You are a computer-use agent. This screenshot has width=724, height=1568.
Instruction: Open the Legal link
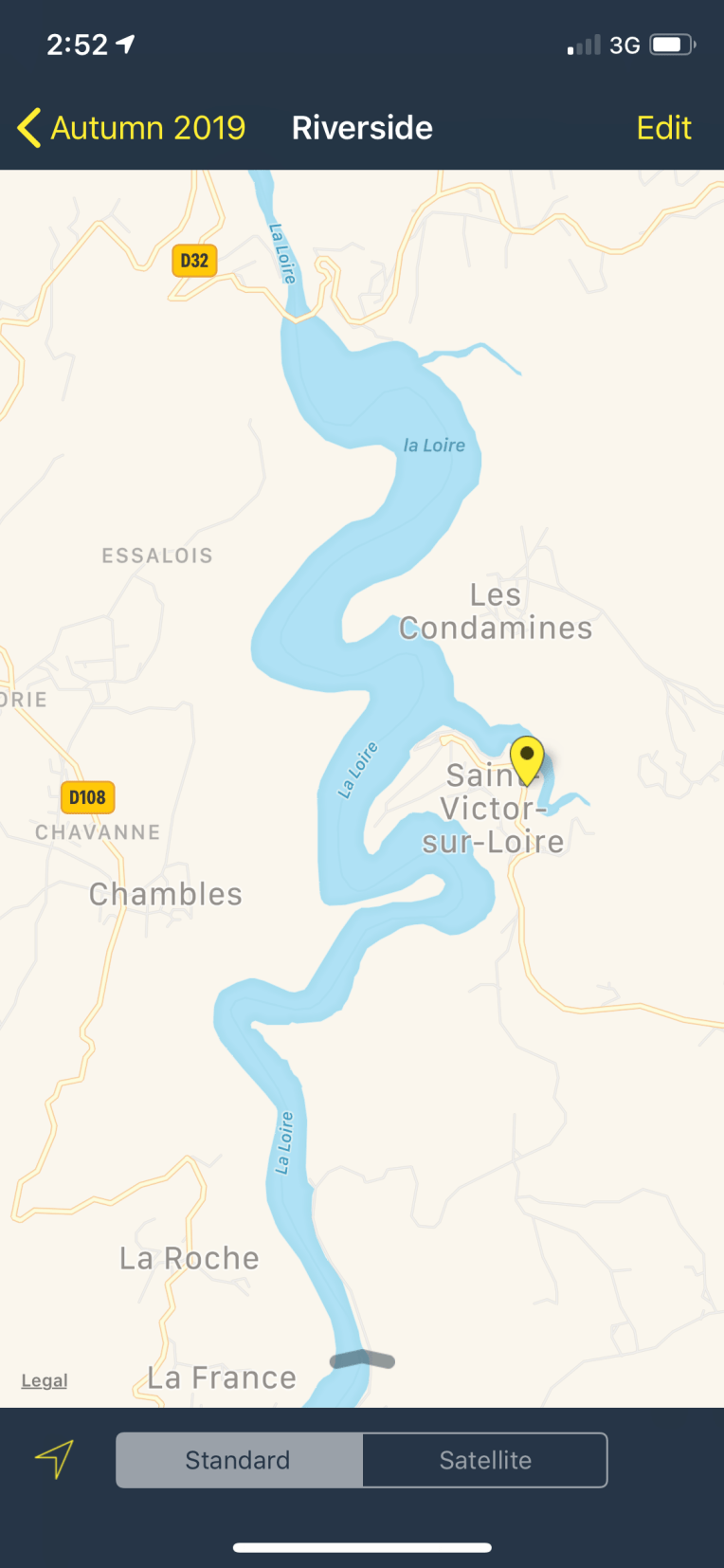point(45,1380)
